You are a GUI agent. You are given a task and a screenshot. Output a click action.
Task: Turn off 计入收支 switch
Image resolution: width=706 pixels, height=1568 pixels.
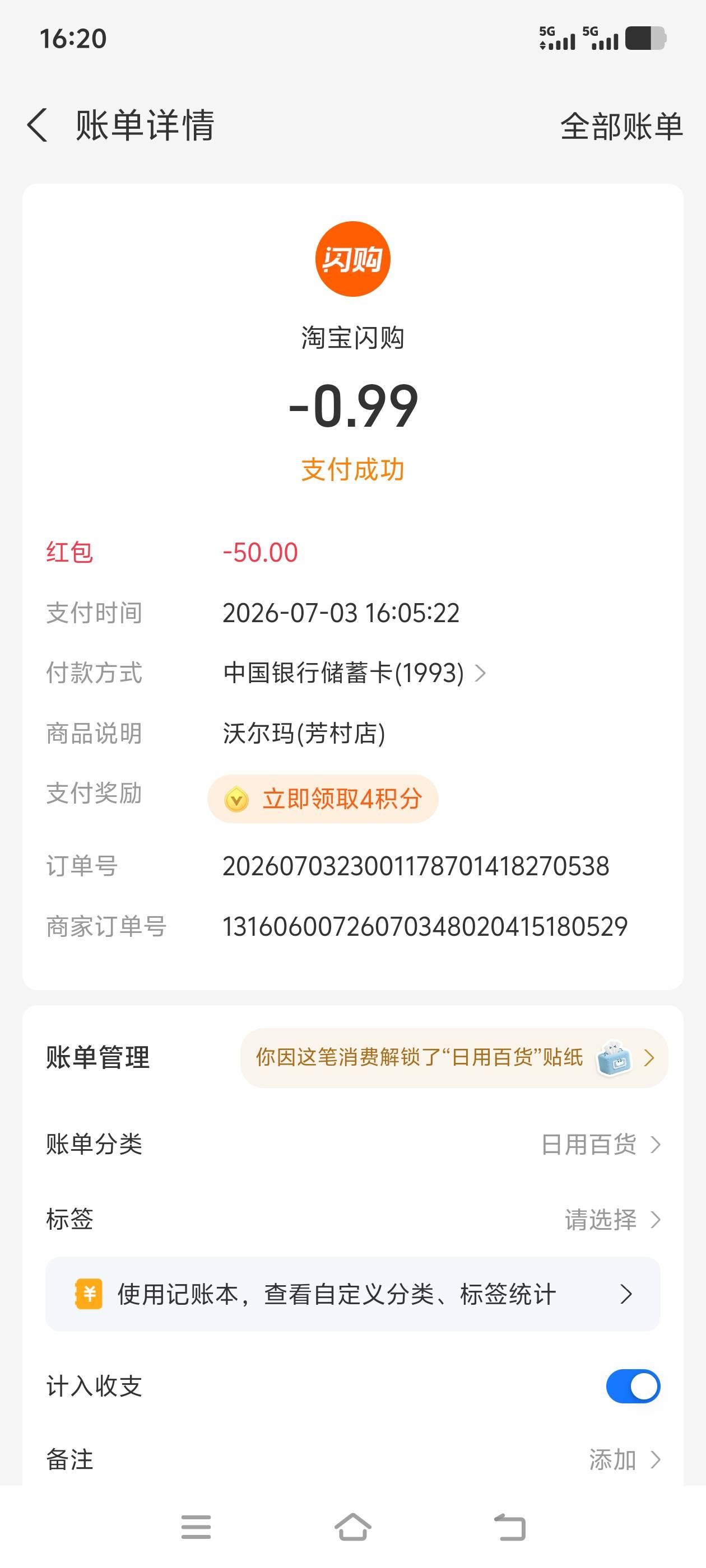click(633, 1386)
